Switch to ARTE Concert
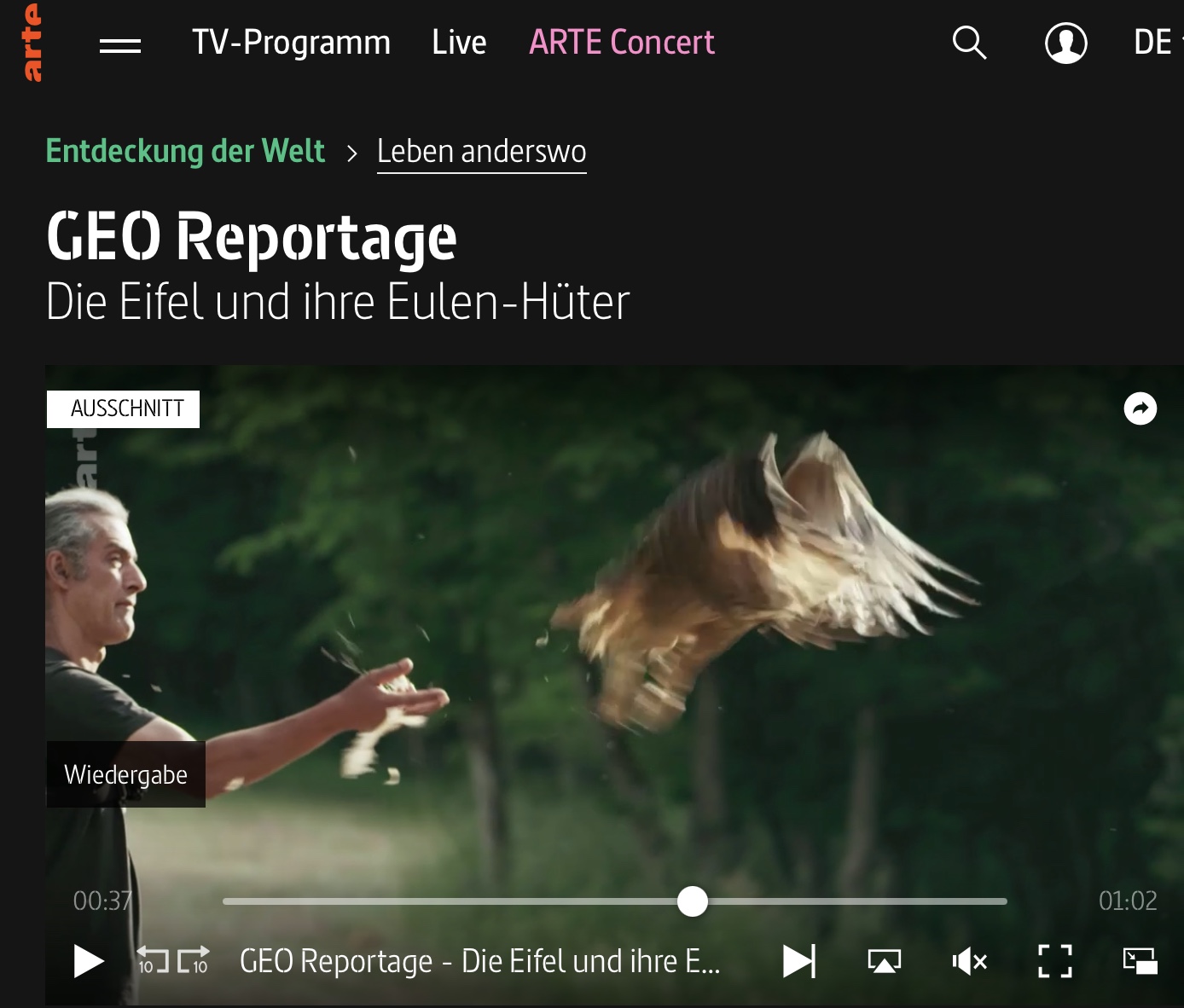 (x=621, y=43)
